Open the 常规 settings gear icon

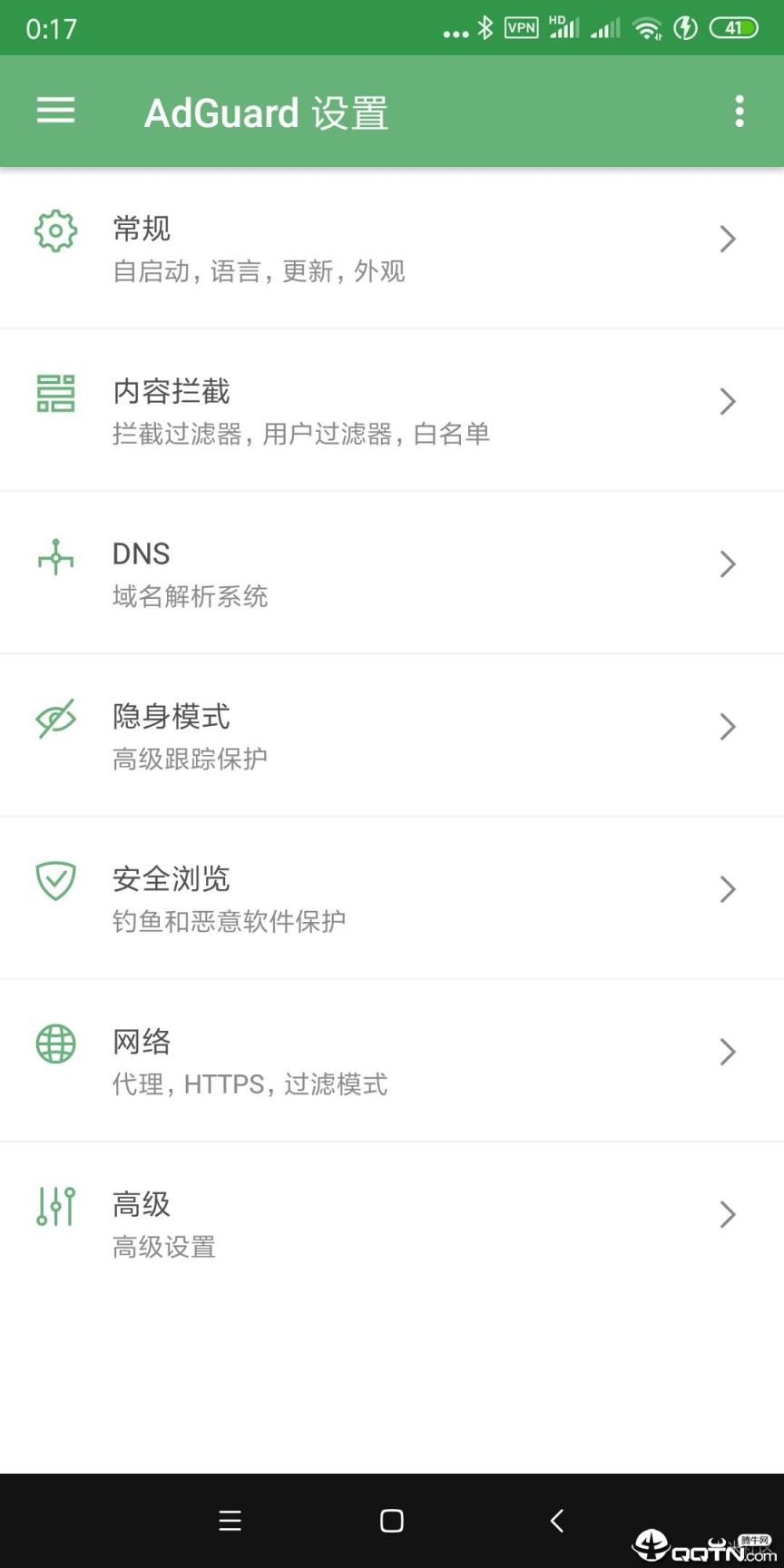pos(55,231)
